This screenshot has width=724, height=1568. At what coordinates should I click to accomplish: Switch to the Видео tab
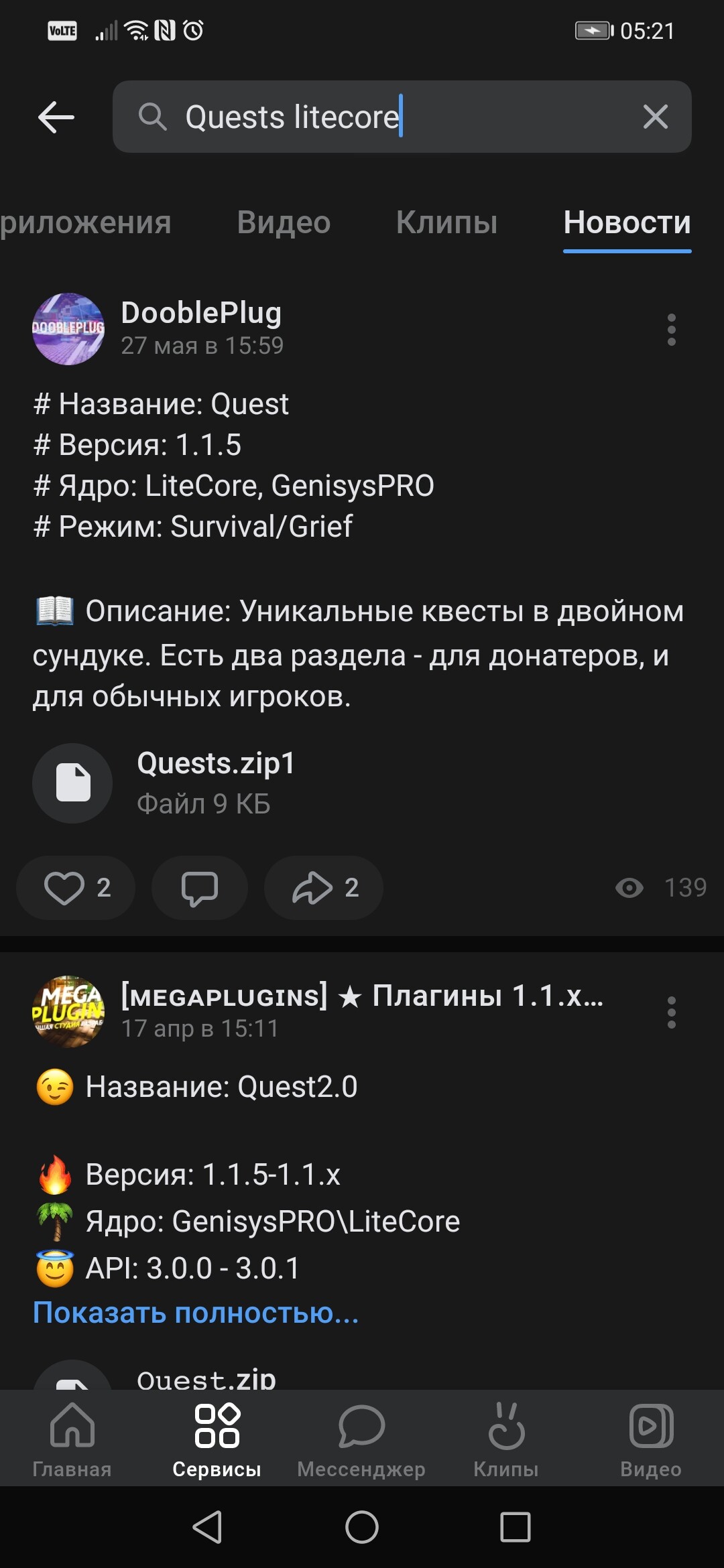284,222
